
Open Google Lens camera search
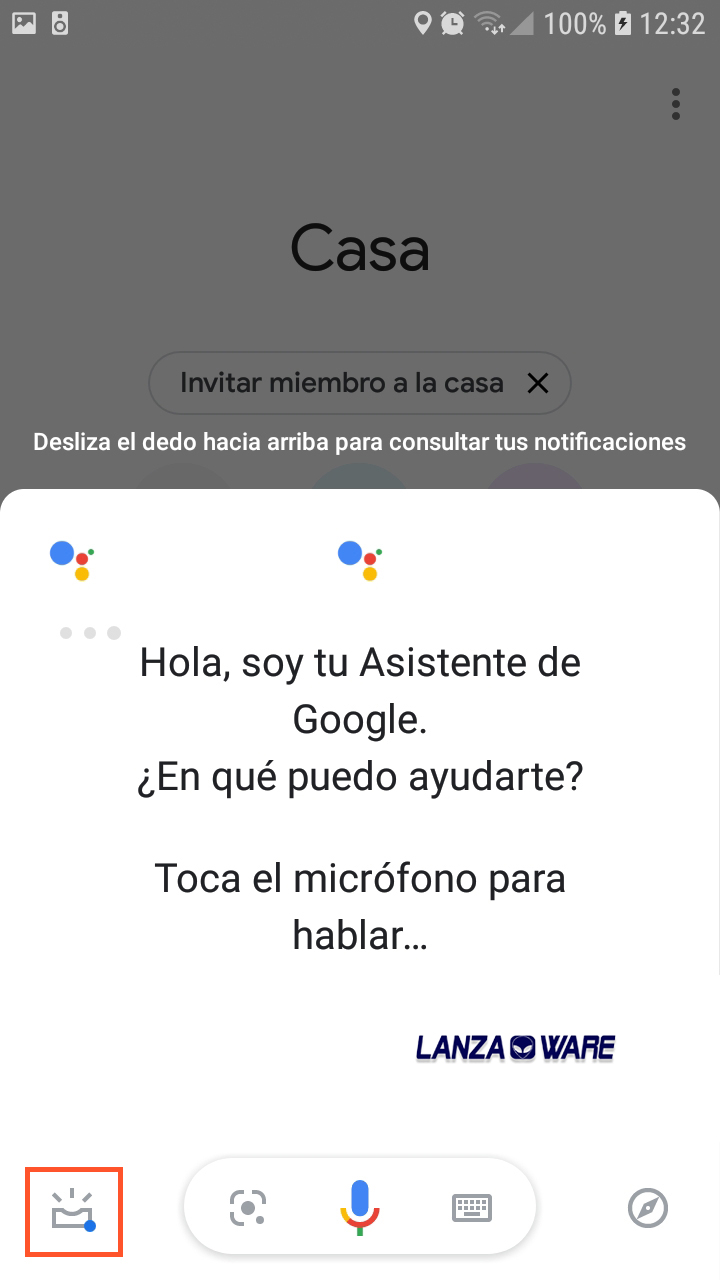(247, 1208)
